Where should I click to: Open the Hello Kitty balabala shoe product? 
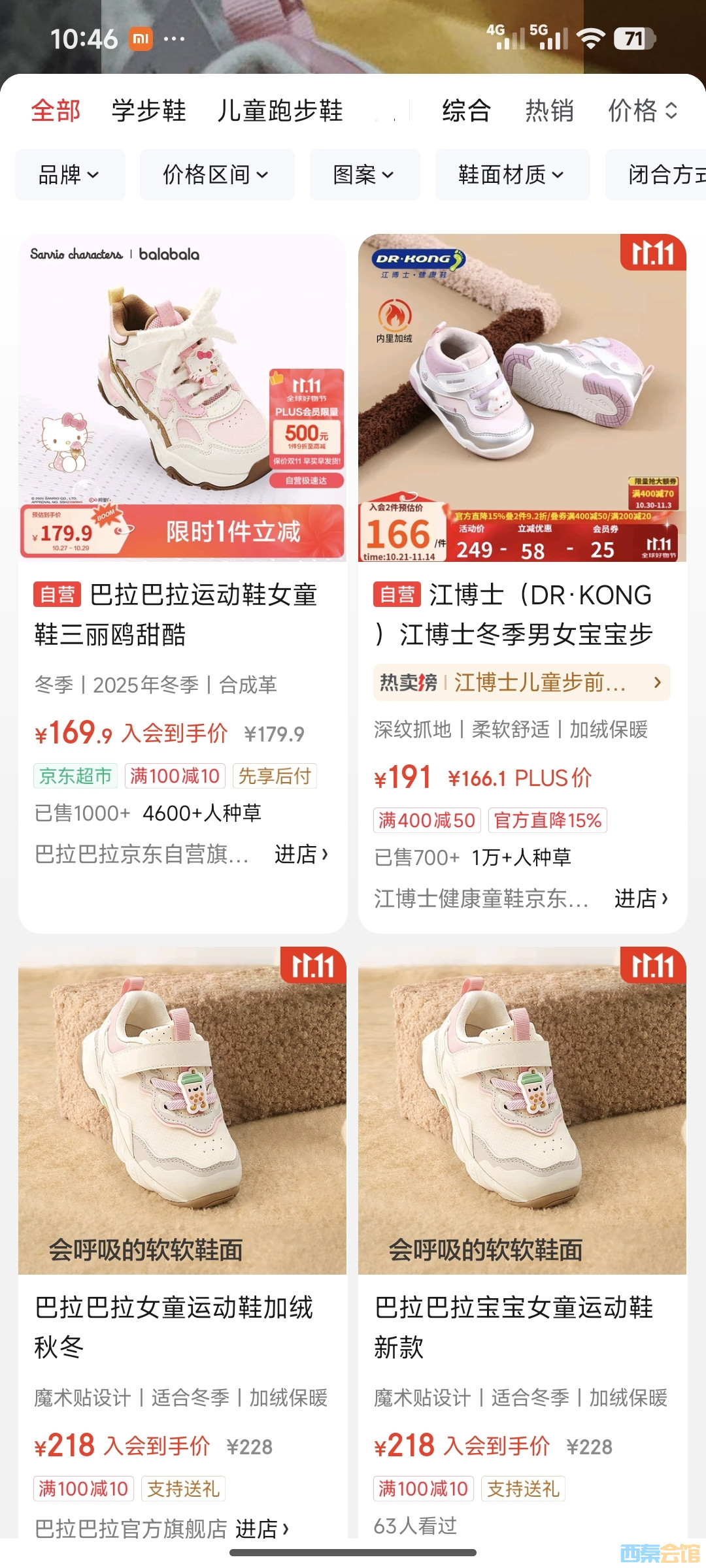[182, 399]
